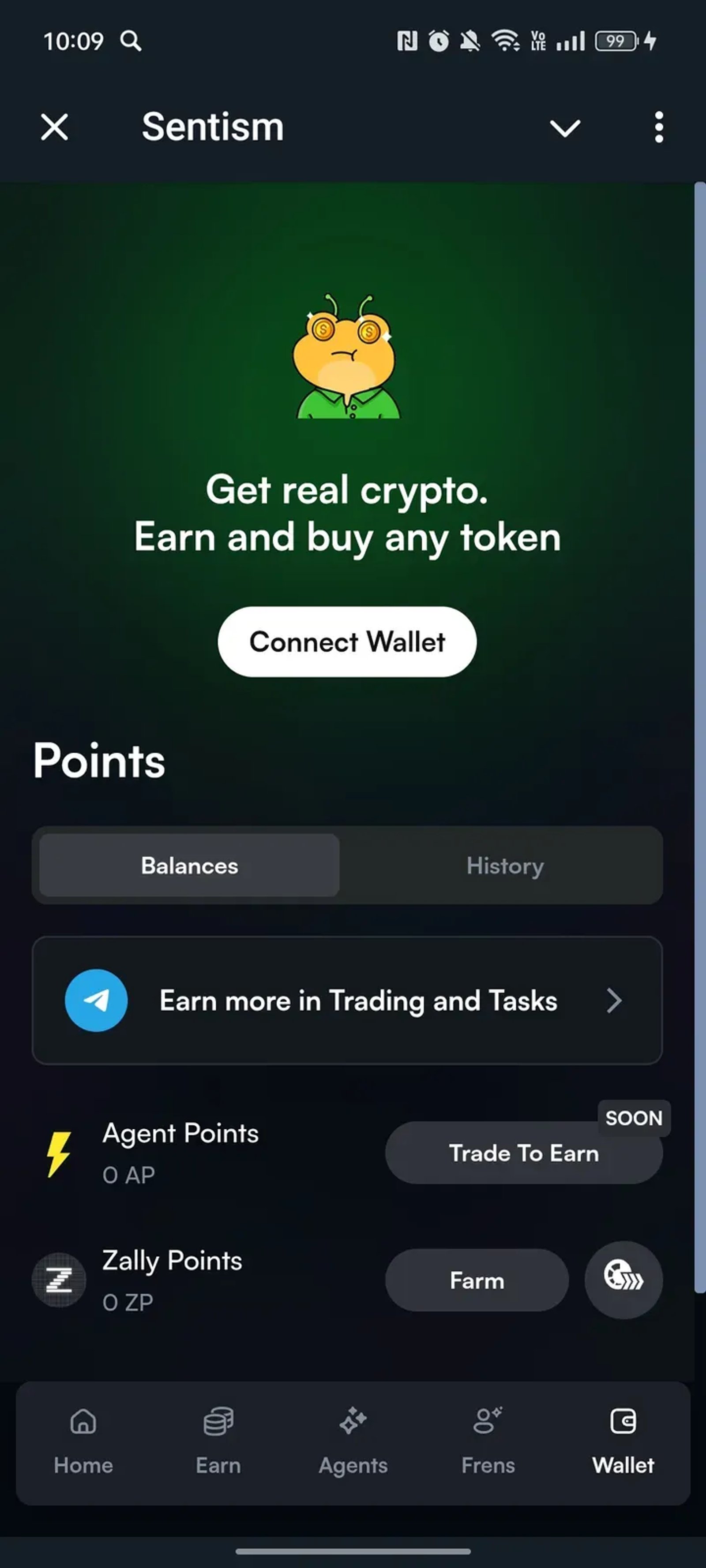The width and height of the screenshot is (706, 1568).
Task: Click the spin wheel icon next to Farm
Action: (x=623, y=1280)
